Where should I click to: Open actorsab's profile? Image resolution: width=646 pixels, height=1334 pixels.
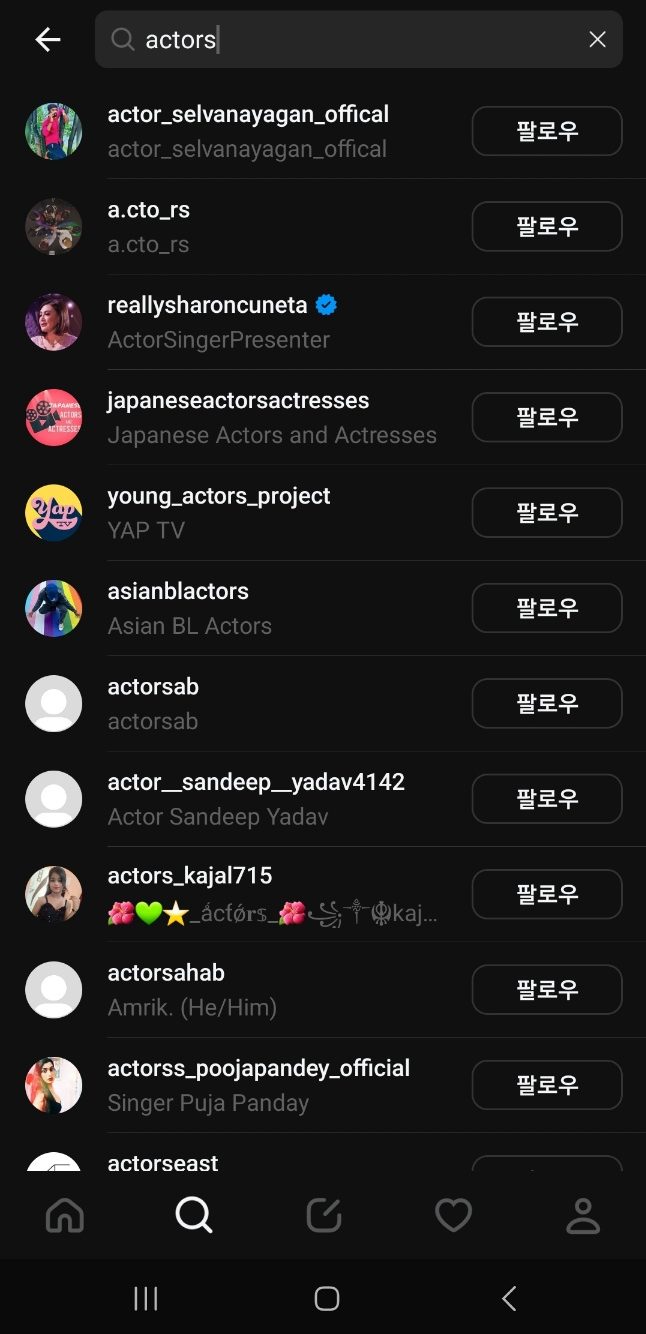153,688
